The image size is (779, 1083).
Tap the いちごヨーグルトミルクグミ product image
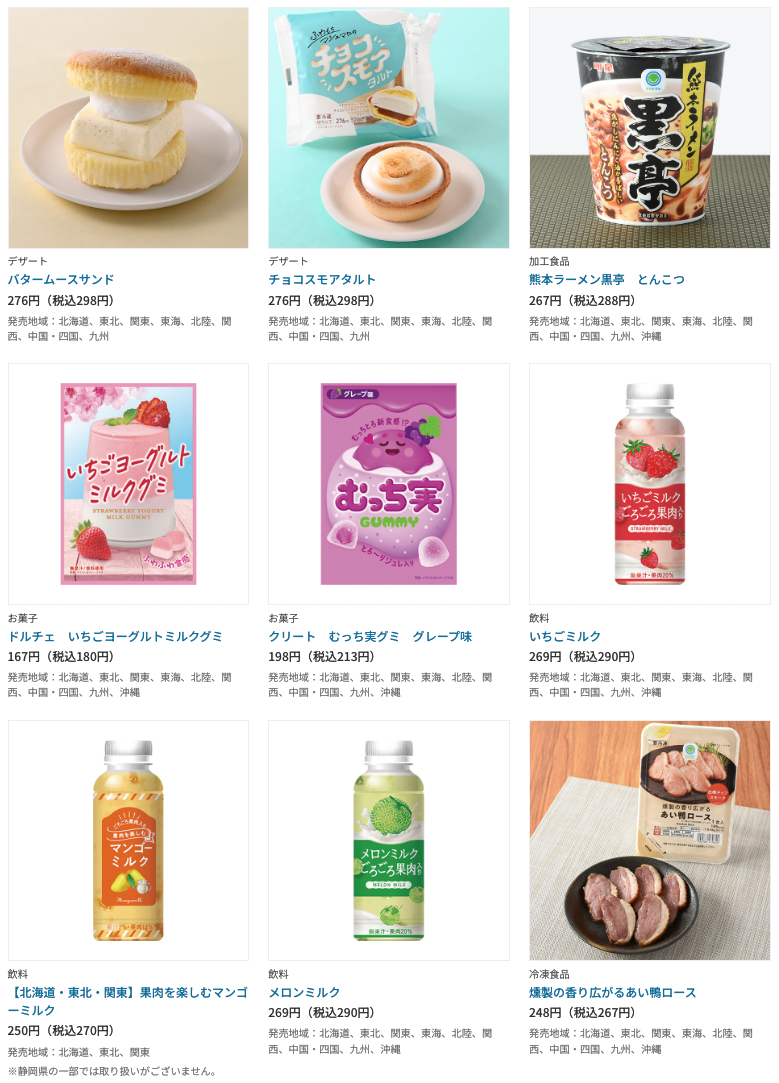click(128, 484)
